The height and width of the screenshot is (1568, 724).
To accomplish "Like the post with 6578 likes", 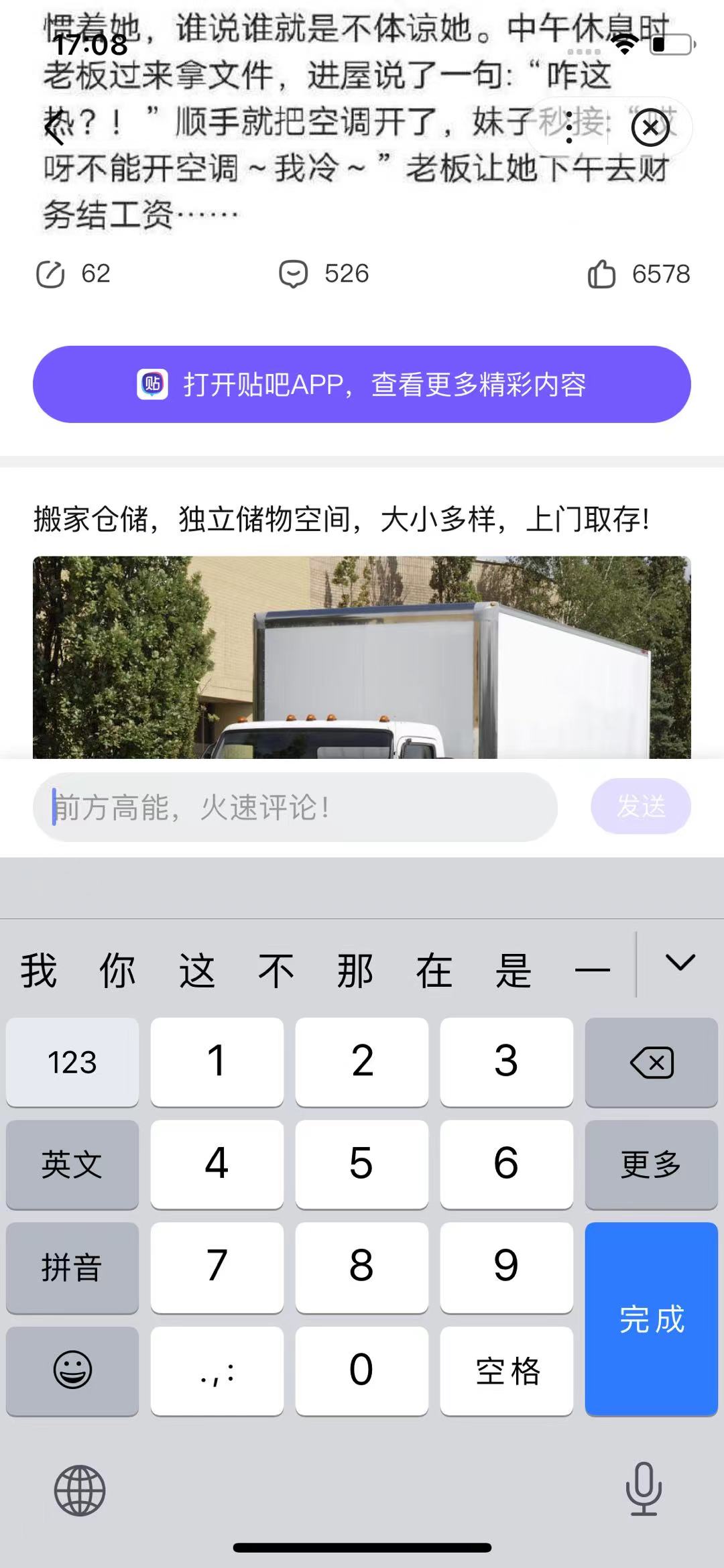I will 638,274.
